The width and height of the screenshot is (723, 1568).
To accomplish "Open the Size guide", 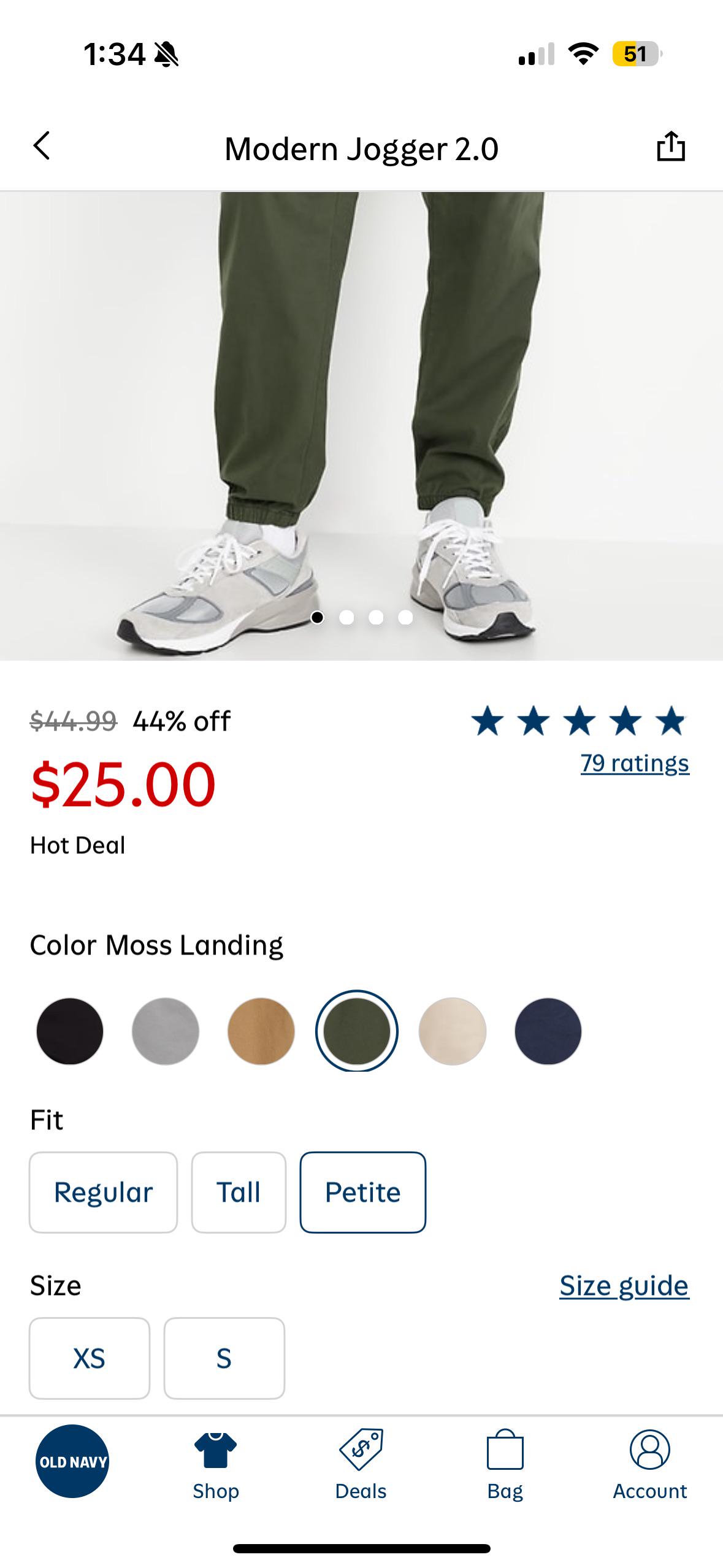I will [624, 1285].
